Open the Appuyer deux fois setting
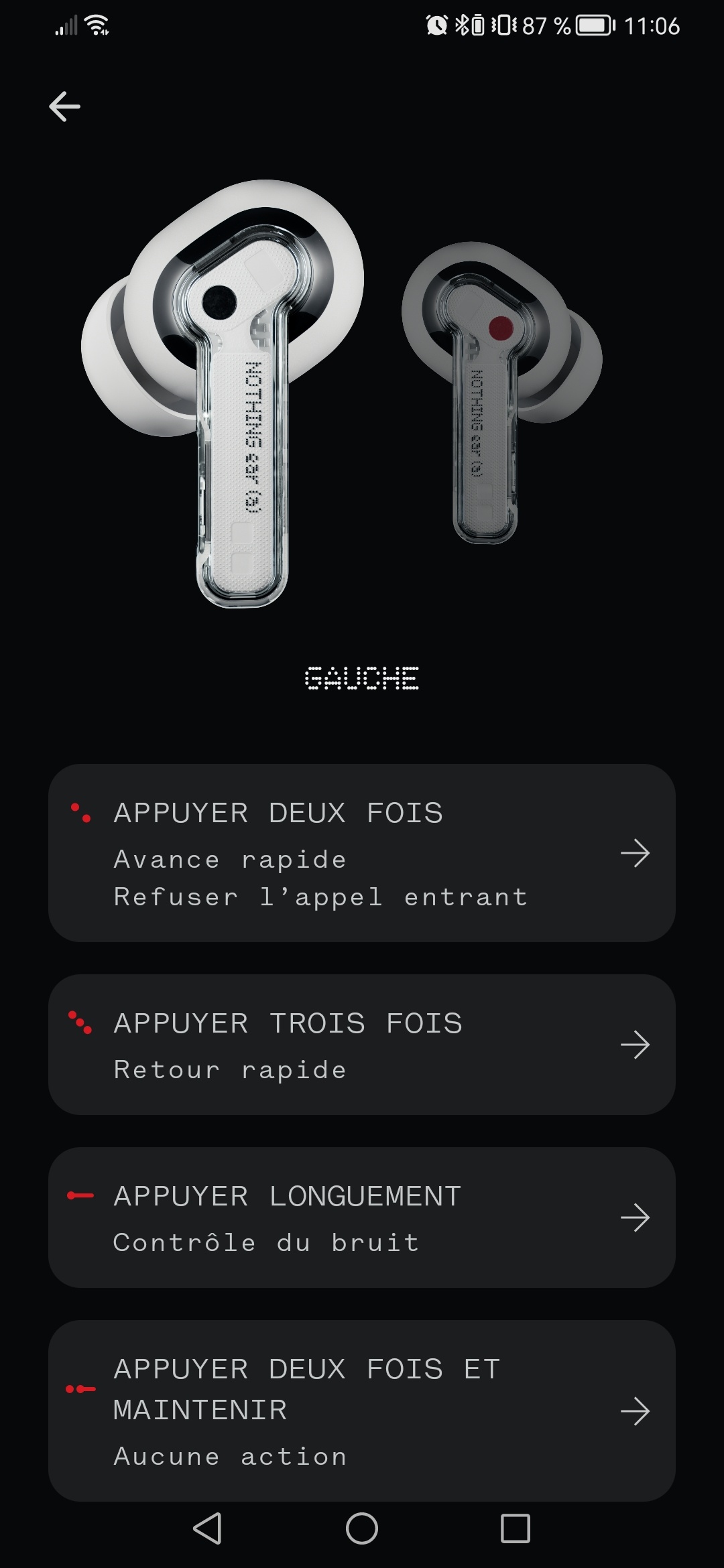 pos(361,853)
